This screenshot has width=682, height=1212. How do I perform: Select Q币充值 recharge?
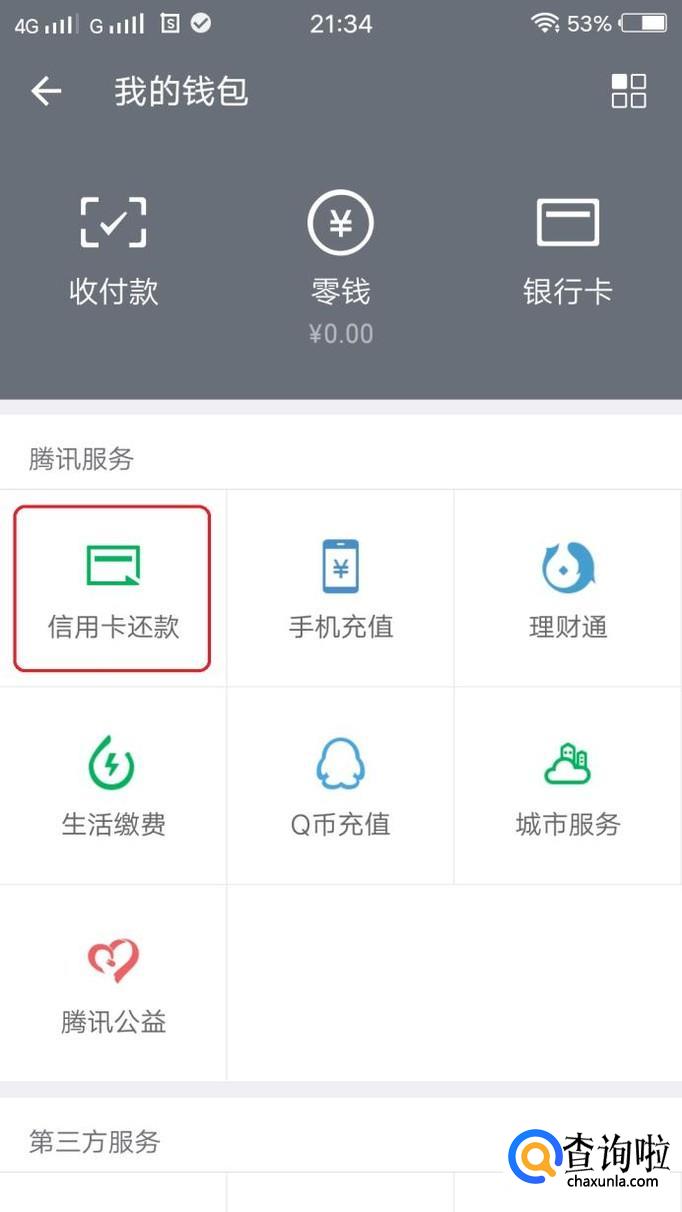pyautogui.click(x=340, y=786)
